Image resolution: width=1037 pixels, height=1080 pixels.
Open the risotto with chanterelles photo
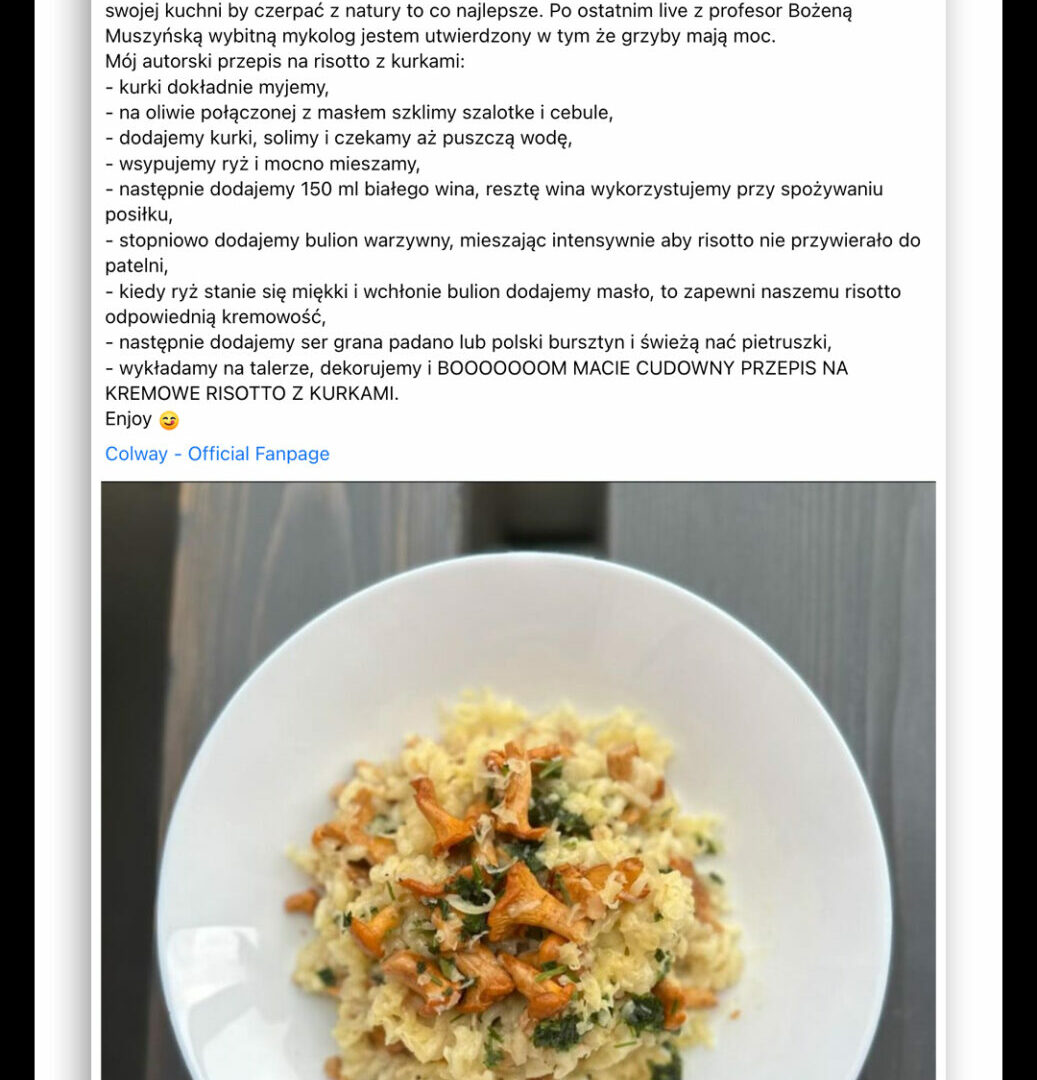518,780
